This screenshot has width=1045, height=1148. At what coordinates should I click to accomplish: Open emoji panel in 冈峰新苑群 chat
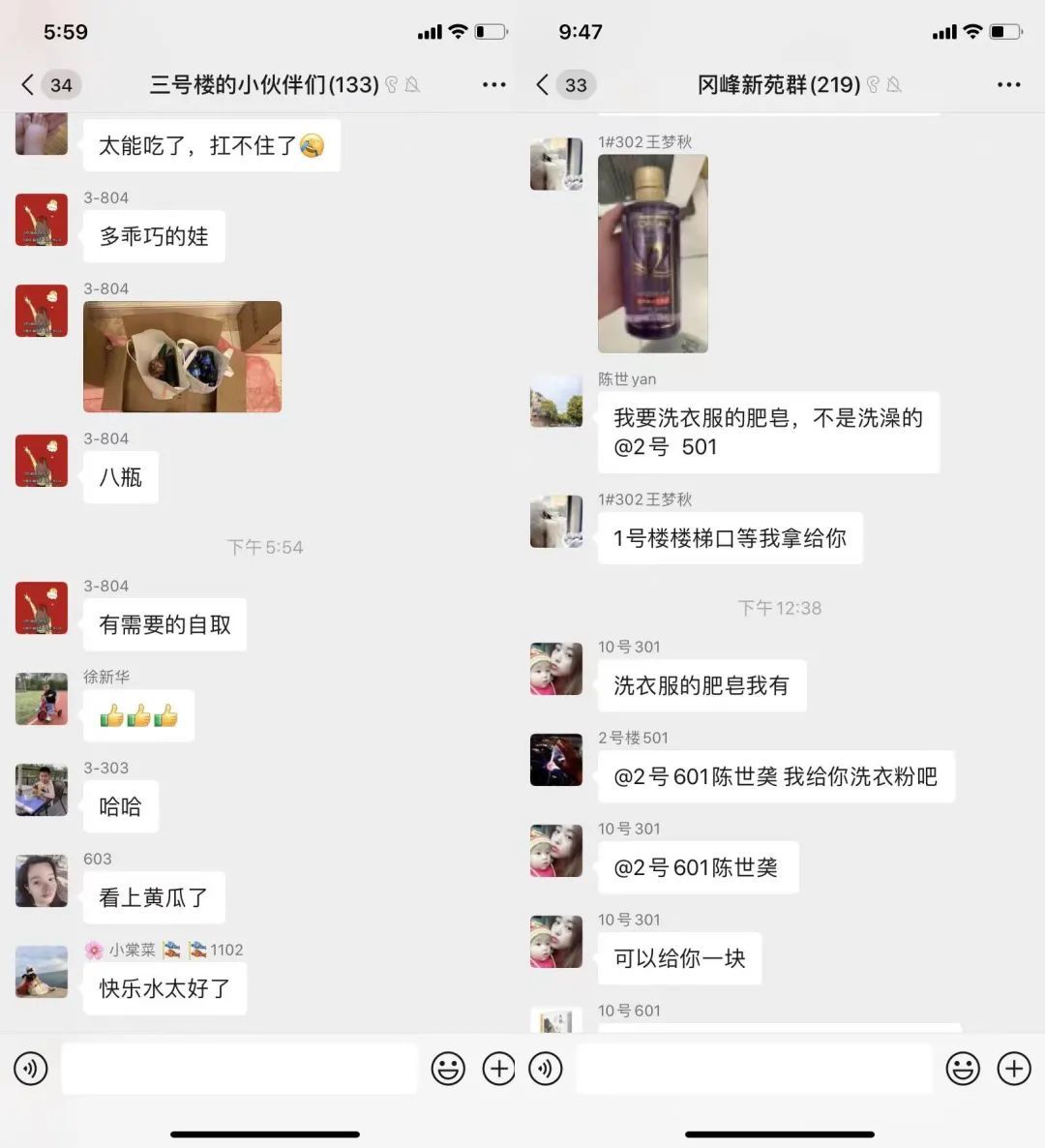coord(963,1069)
